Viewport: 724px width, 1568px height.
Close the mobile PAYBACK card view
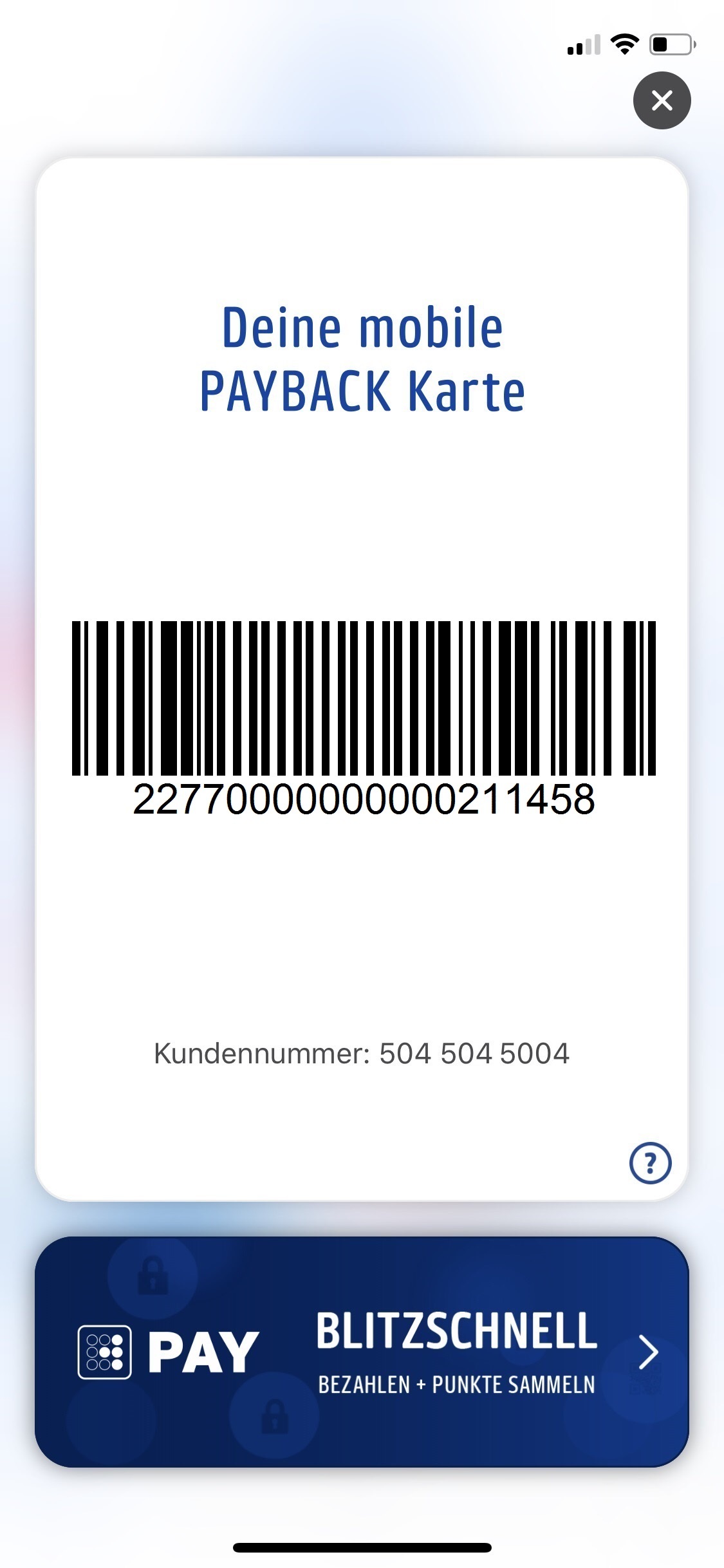[x=662, y=100]
